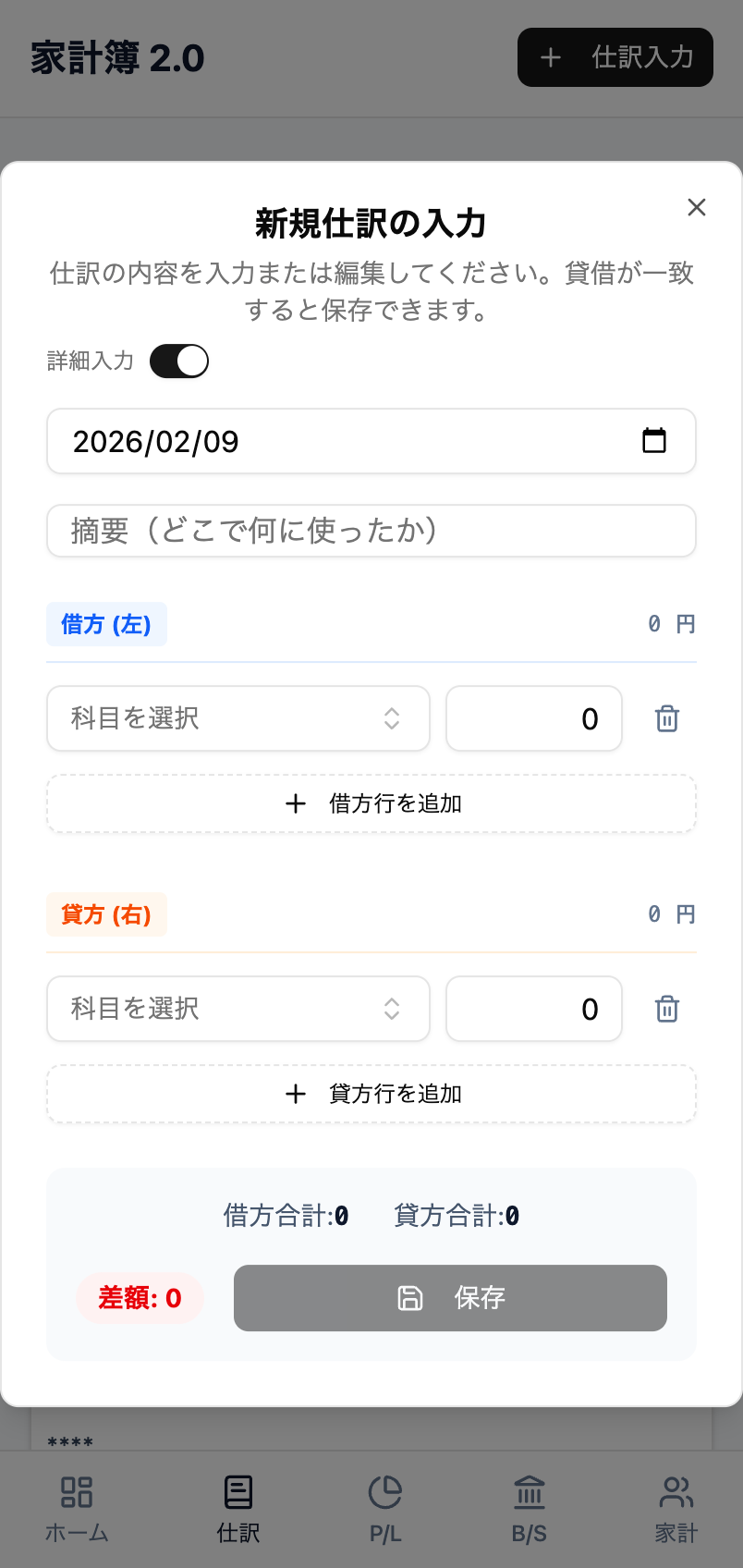The image size is (743, 1568).
Task: Delete the debit row via trash icon
Action: click(667, 718)
